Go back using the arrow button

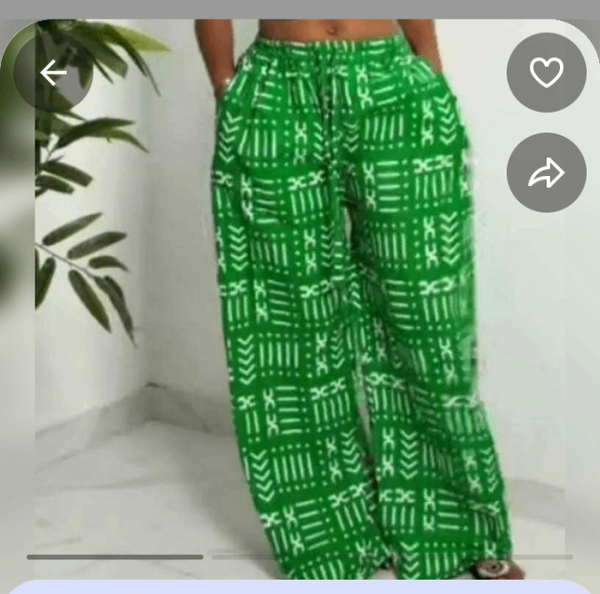(53, 72)
